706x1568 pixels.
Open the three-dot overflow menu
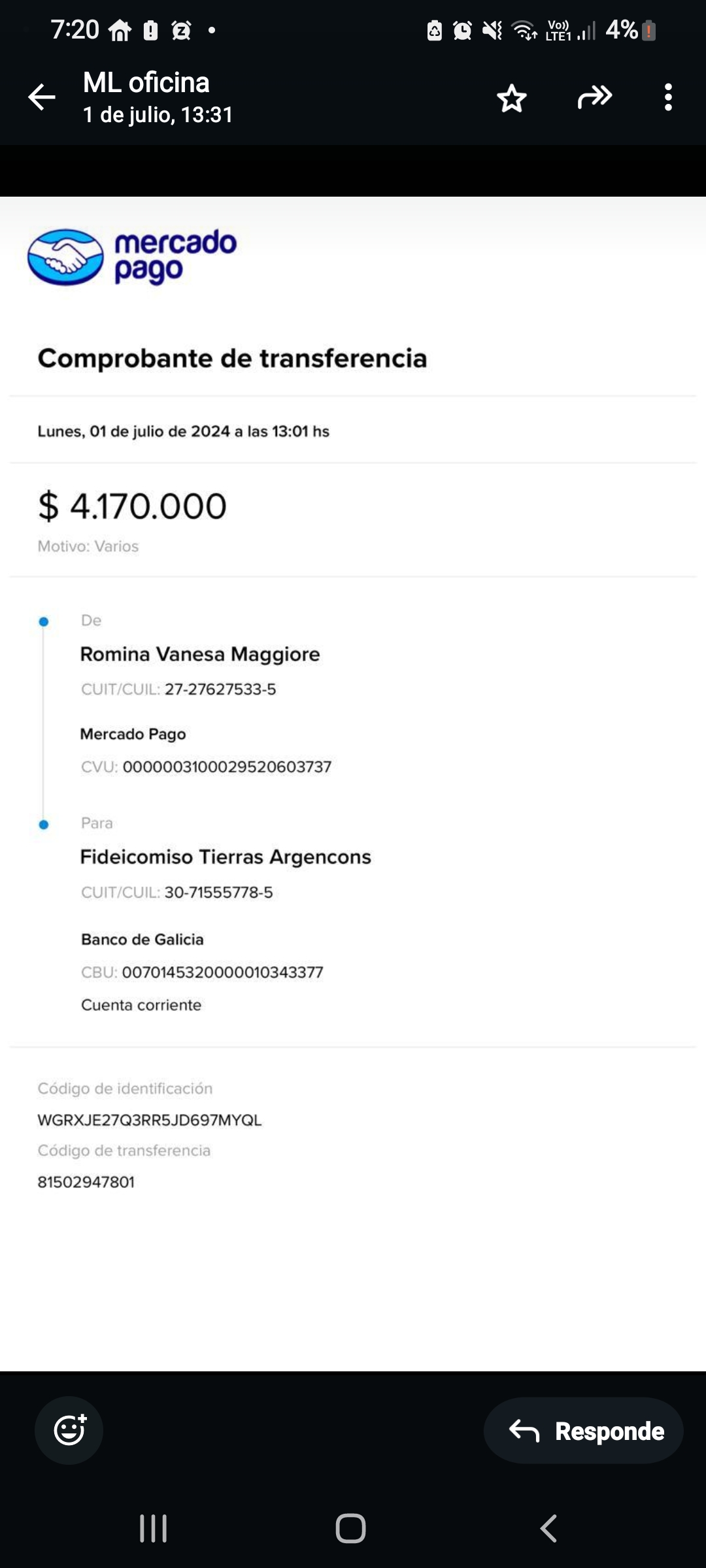click(667, 97)
